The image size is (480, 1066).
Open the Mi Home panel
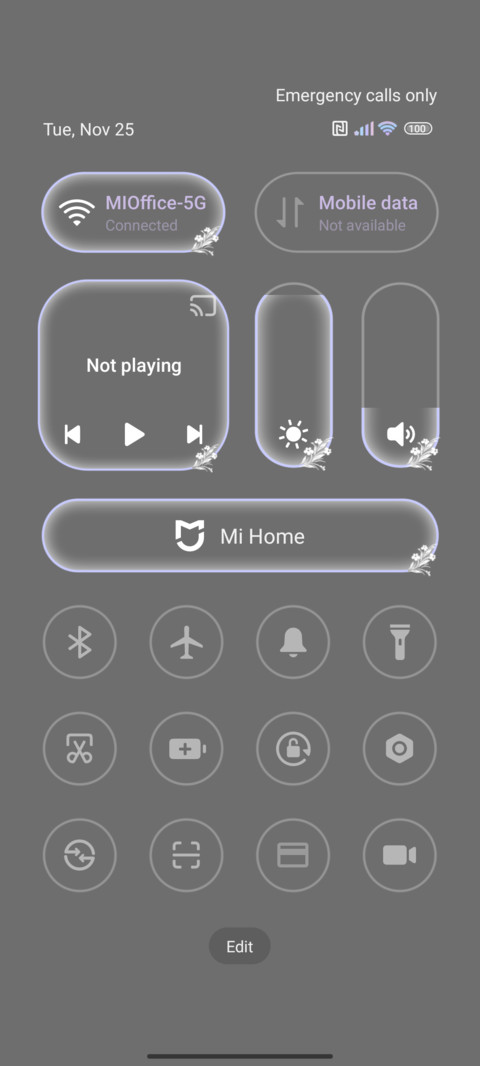(240, 536)
